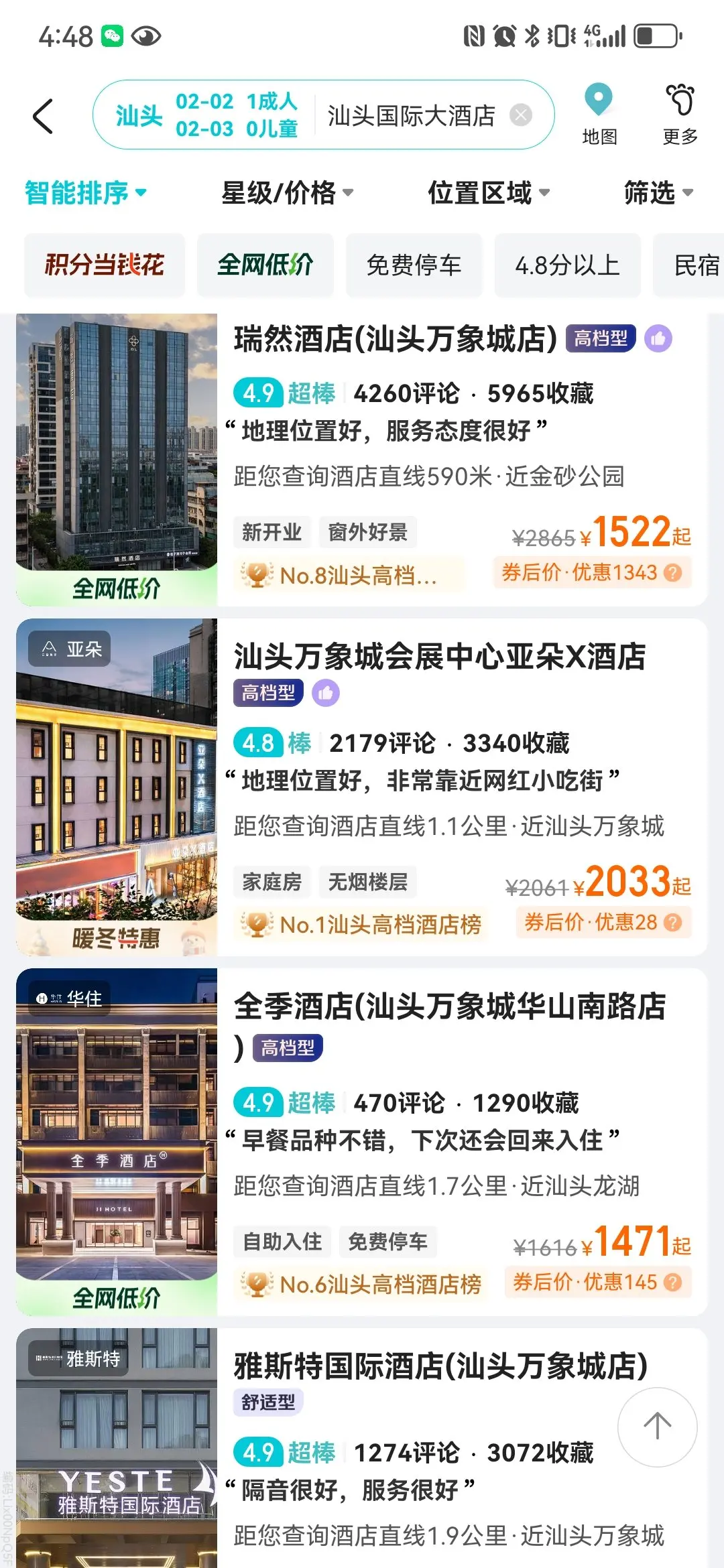This screenshot has height=1568, width=724.
Task: Clear the 汕头国际大酒店 search text
Action: pyautogui.click(x=521, y=115)
